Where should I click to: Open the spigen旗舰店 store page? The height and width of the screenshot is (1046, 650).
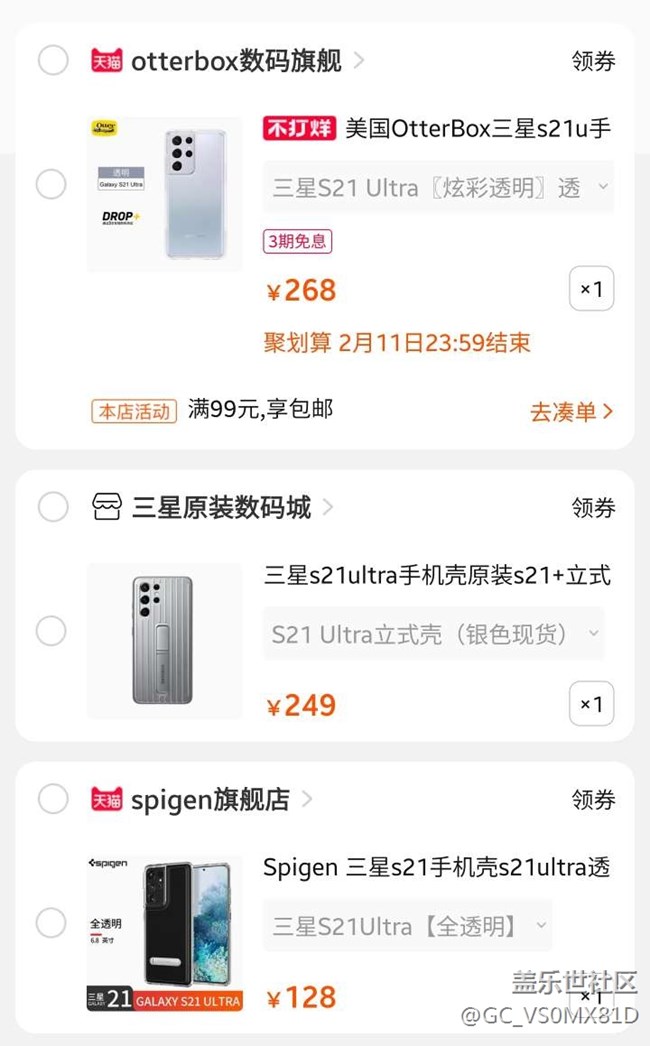210,799
